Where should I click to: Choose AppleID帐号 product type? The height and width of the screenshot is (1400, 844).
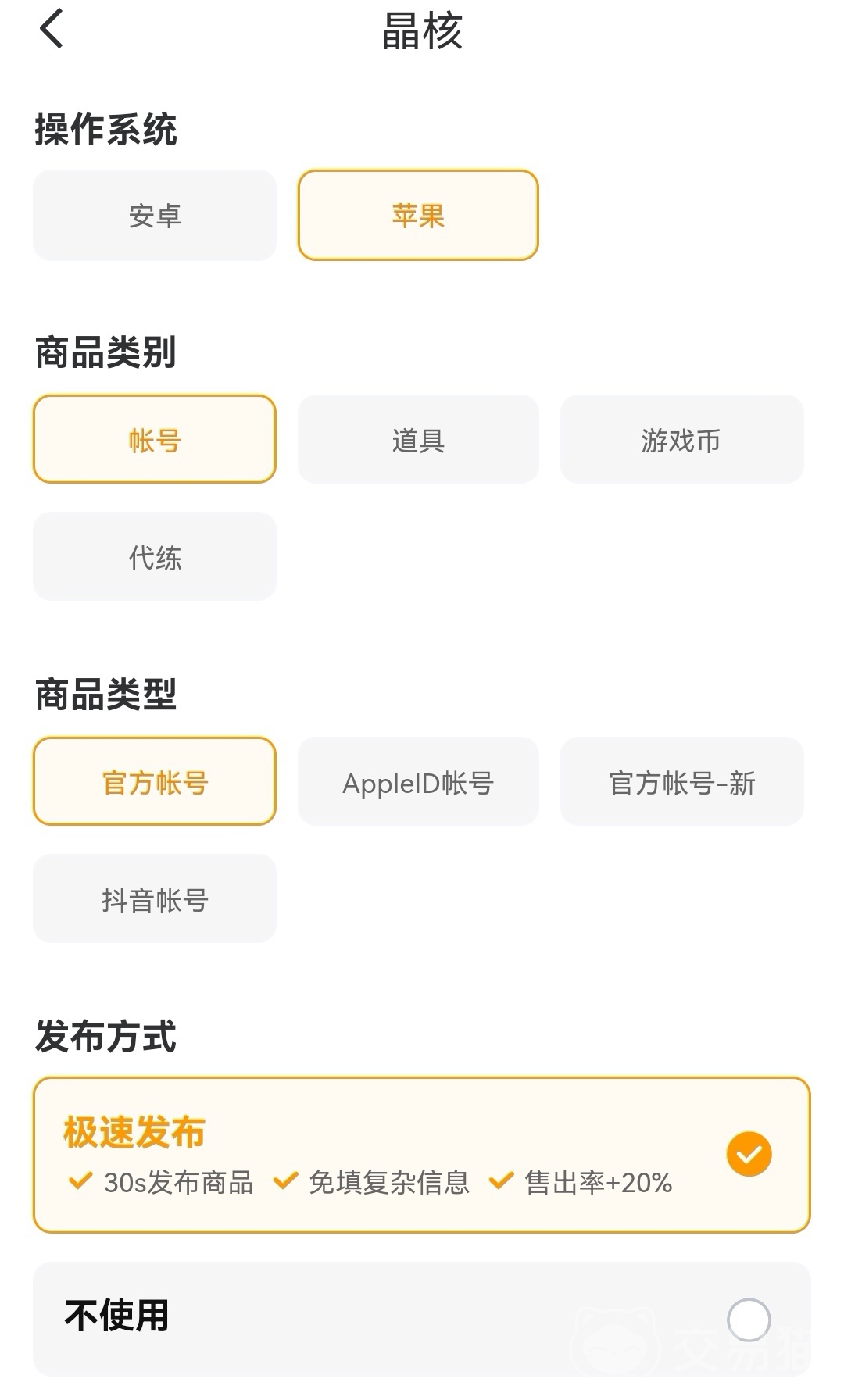tap(418, 782)
